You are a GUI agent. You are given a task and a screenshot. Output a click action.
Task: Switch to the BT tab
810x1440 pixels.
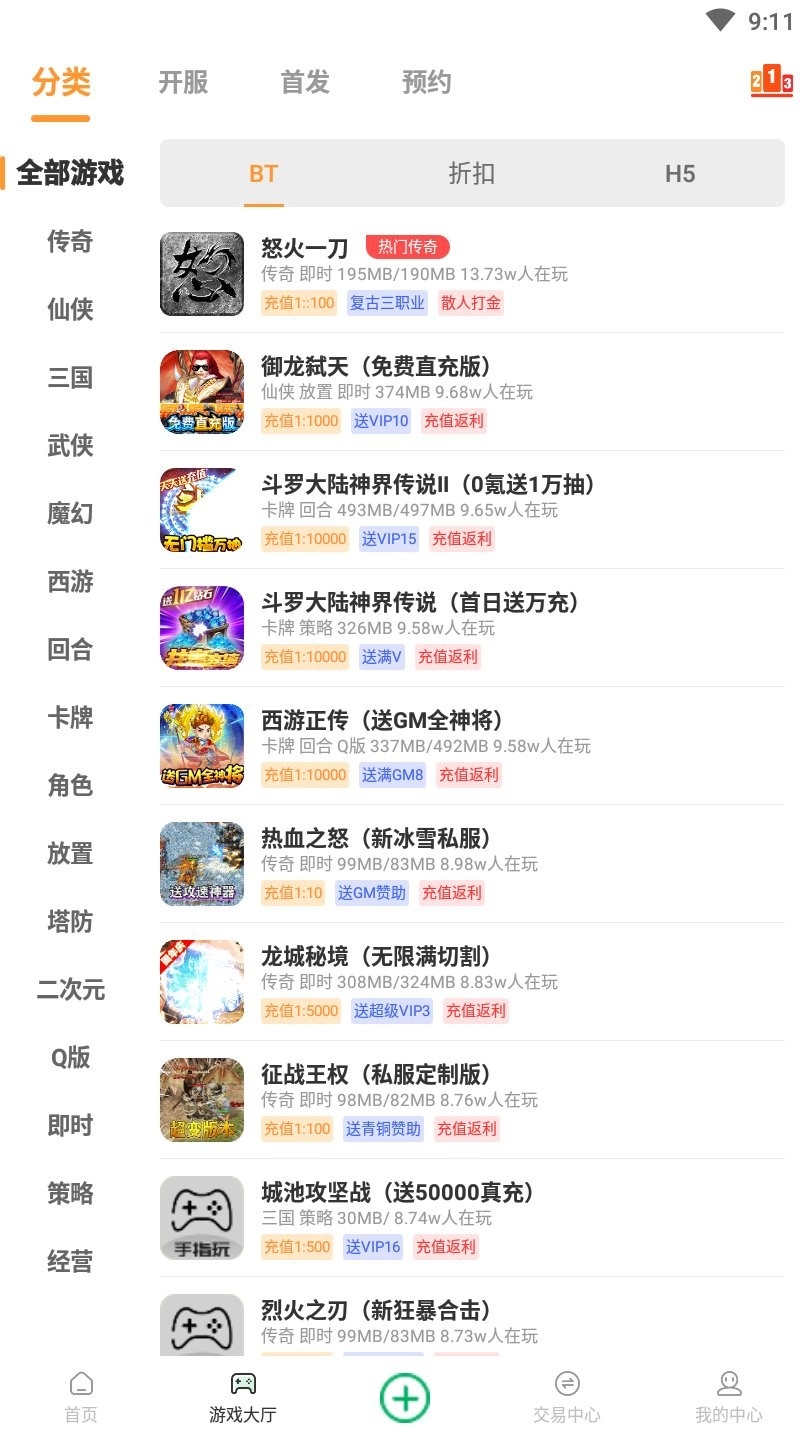pyautogui.click(x=264, y=174)
